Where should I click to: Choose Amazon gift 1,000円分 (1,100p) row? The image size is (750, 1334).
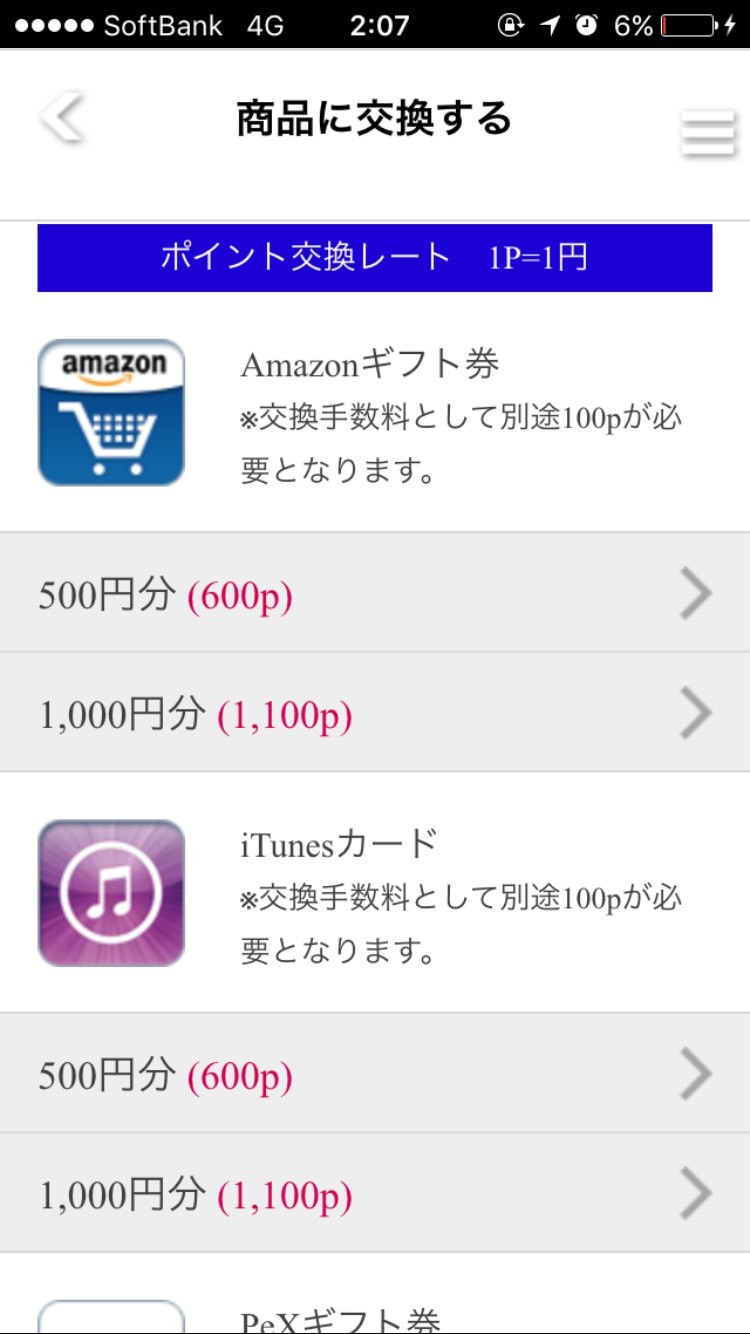tap(375, 714)
